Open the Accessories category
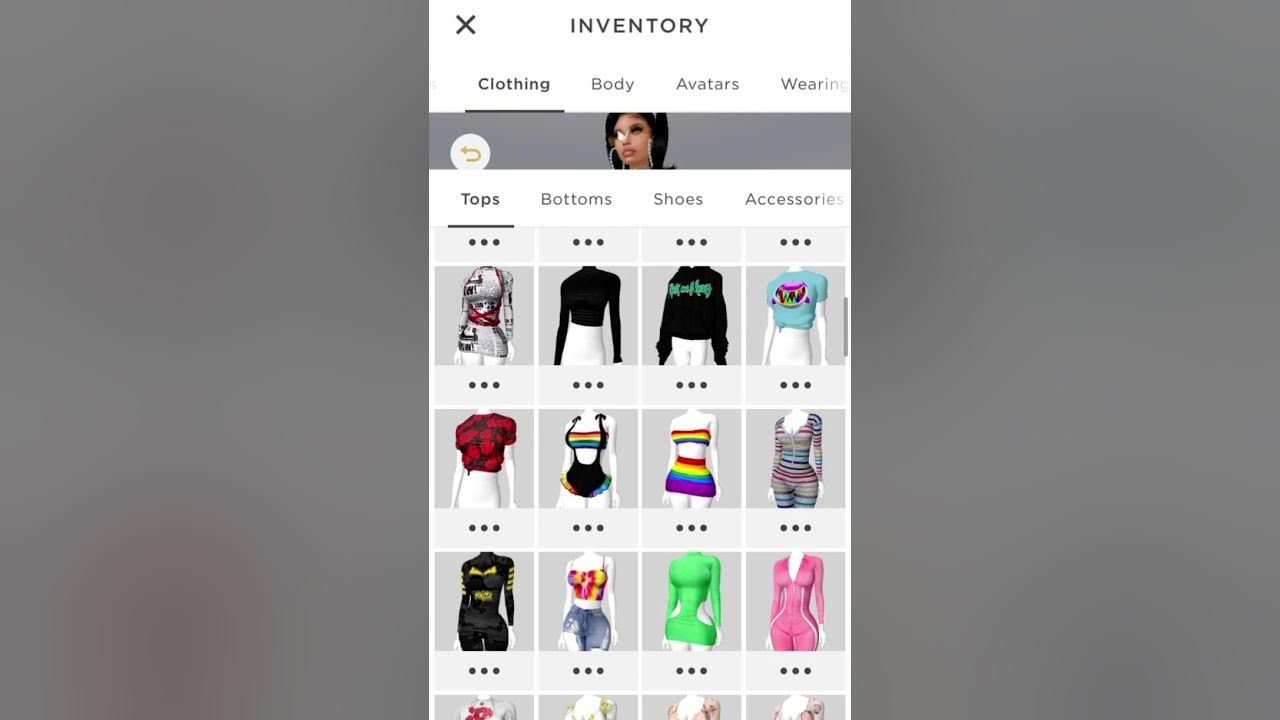The width and height of the screenshot is (1280, 720). coord(794,199)
